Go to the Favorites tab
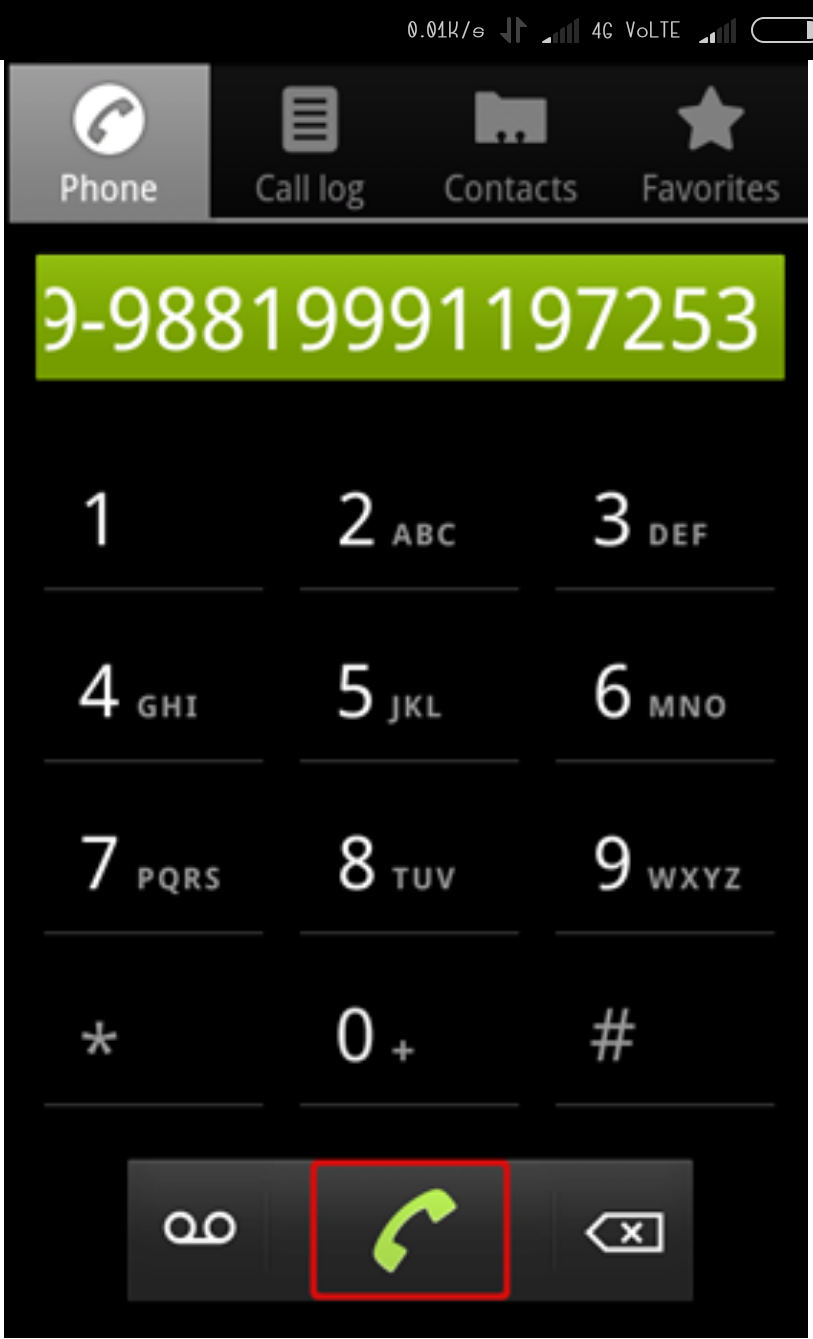 (710, 143)
